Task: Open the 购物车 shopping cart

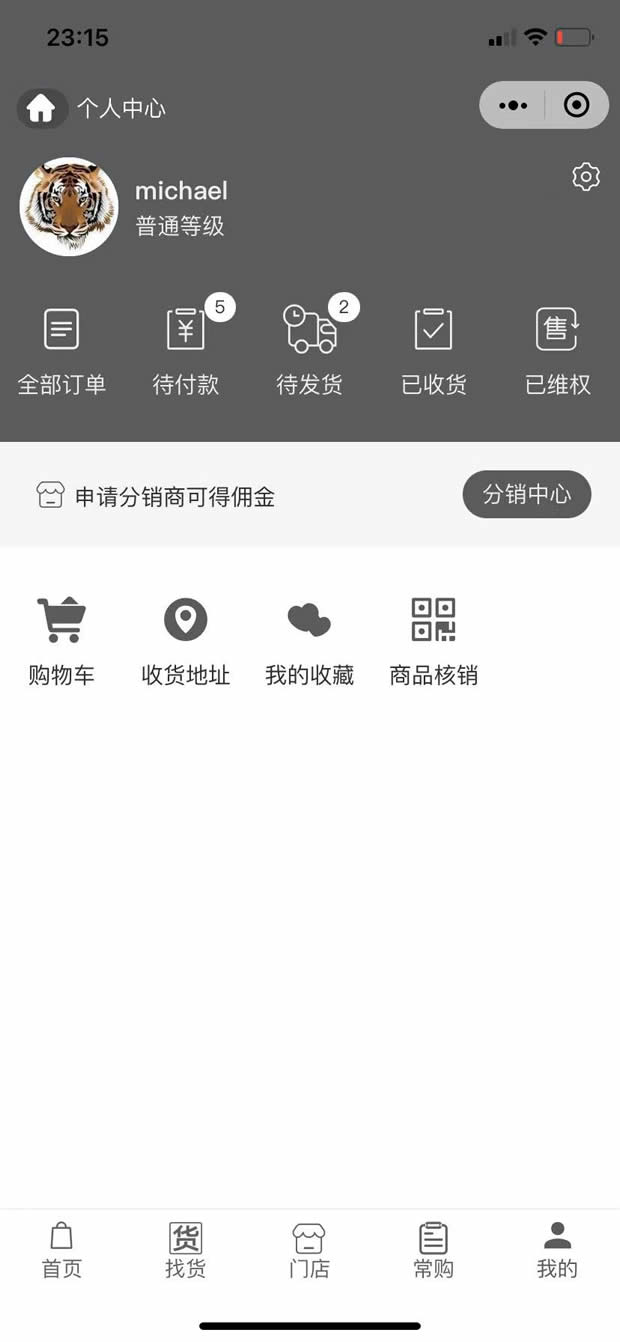Action: click(62, 640)
